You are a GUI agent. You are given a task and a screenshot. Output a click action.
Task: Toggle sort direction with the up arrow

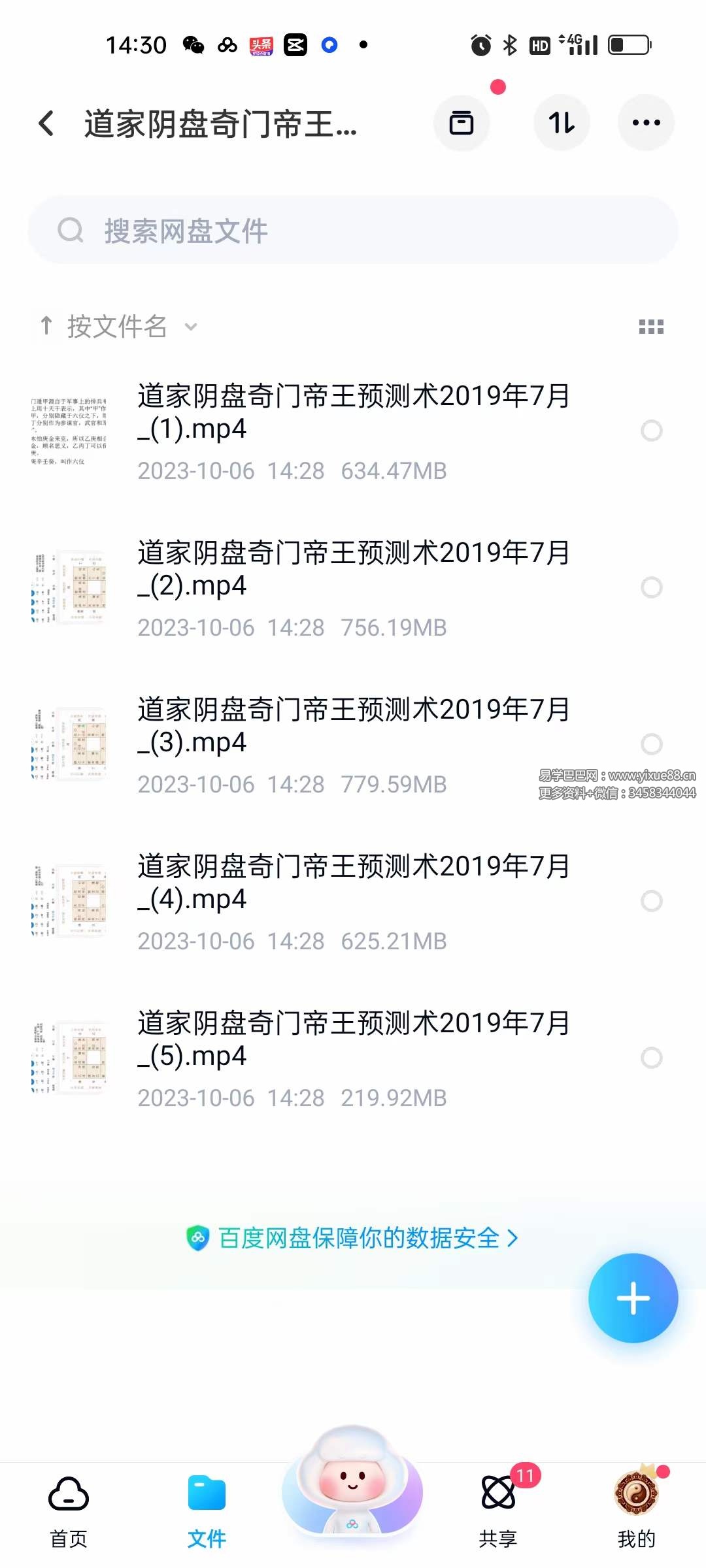[46, 327]
